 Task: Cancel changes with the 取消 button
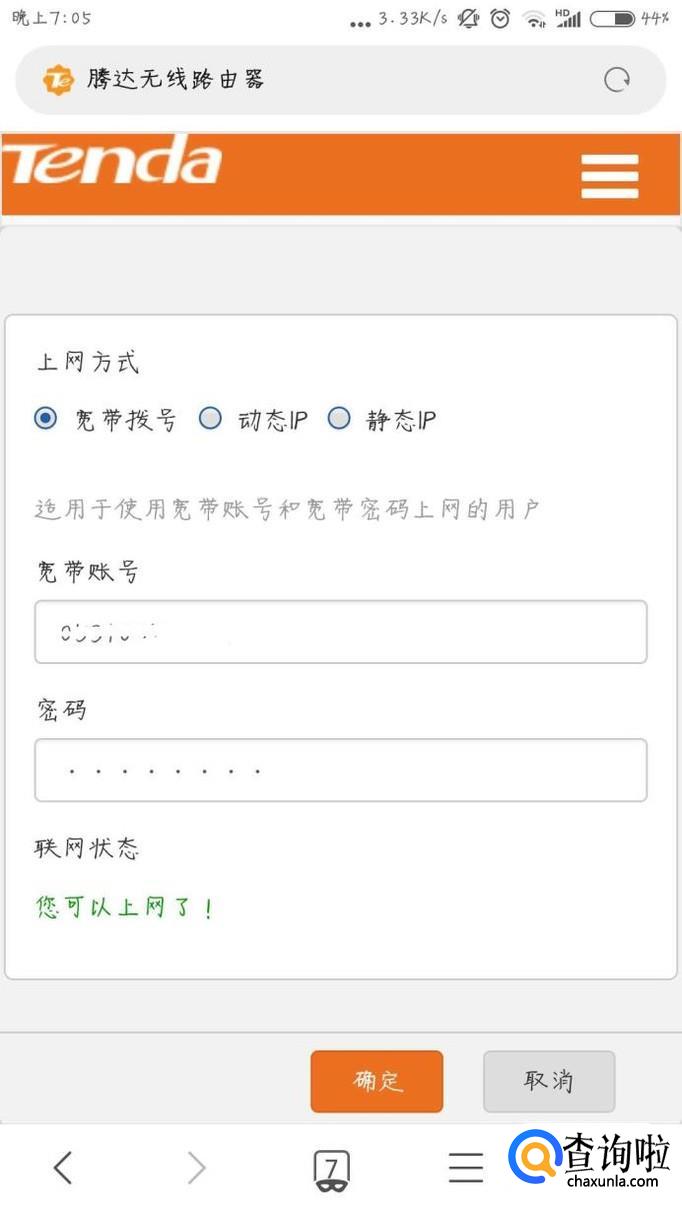(x=549, y=1081)
